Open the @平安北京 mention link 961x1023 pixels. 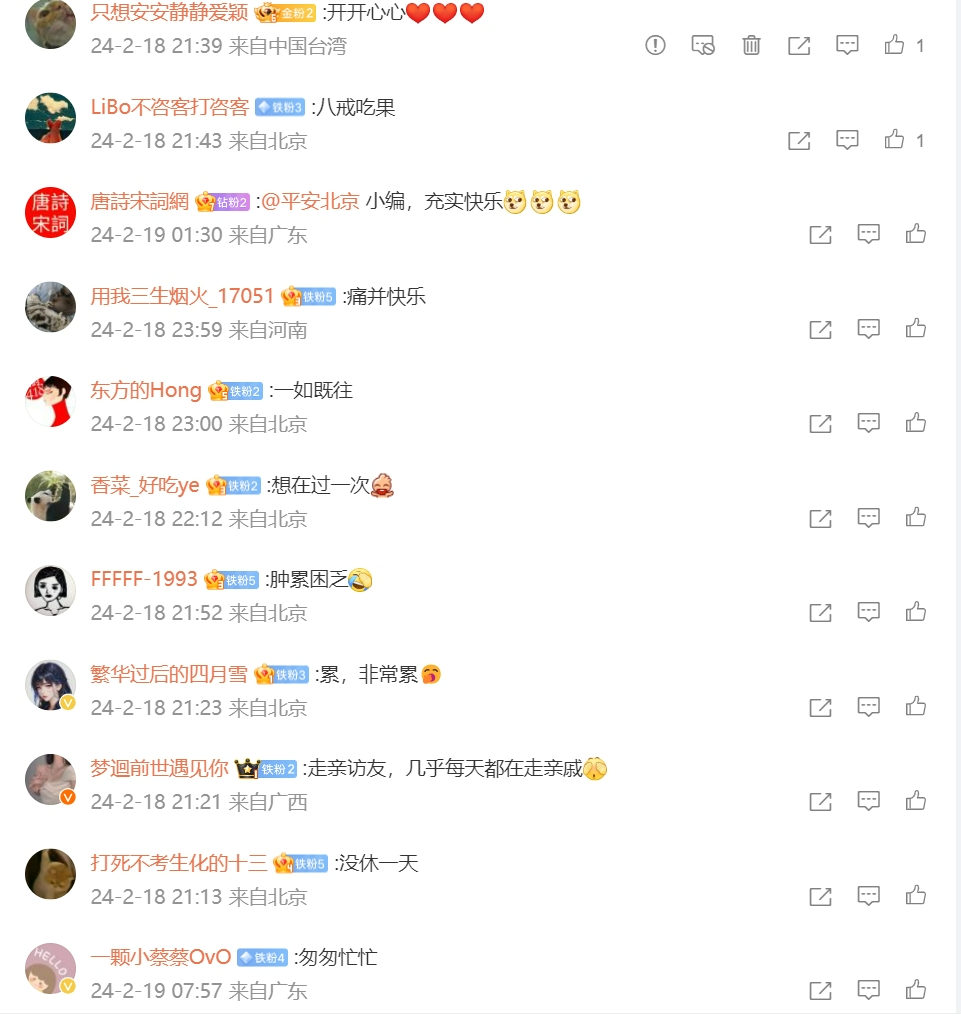(309, 201)
